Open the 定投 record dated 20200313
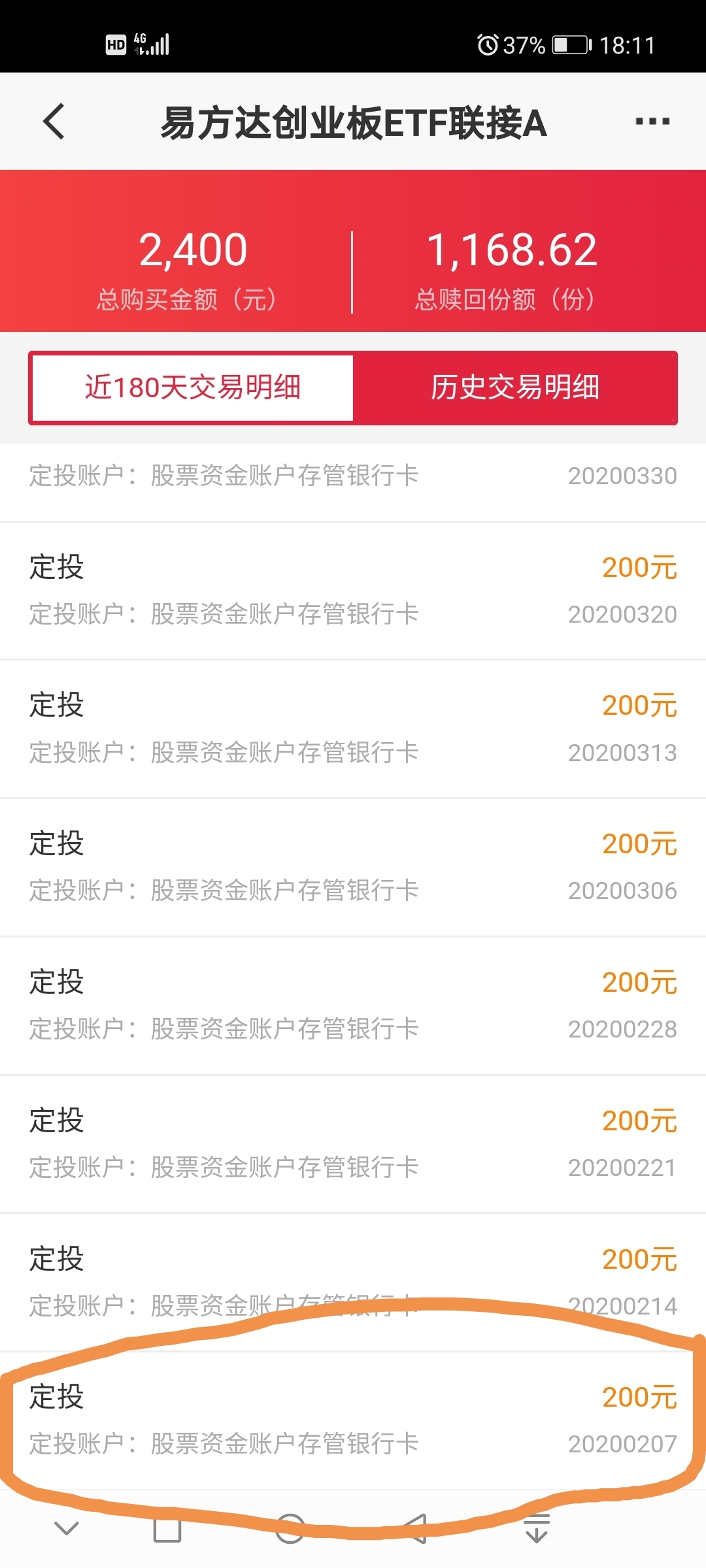 353,729
